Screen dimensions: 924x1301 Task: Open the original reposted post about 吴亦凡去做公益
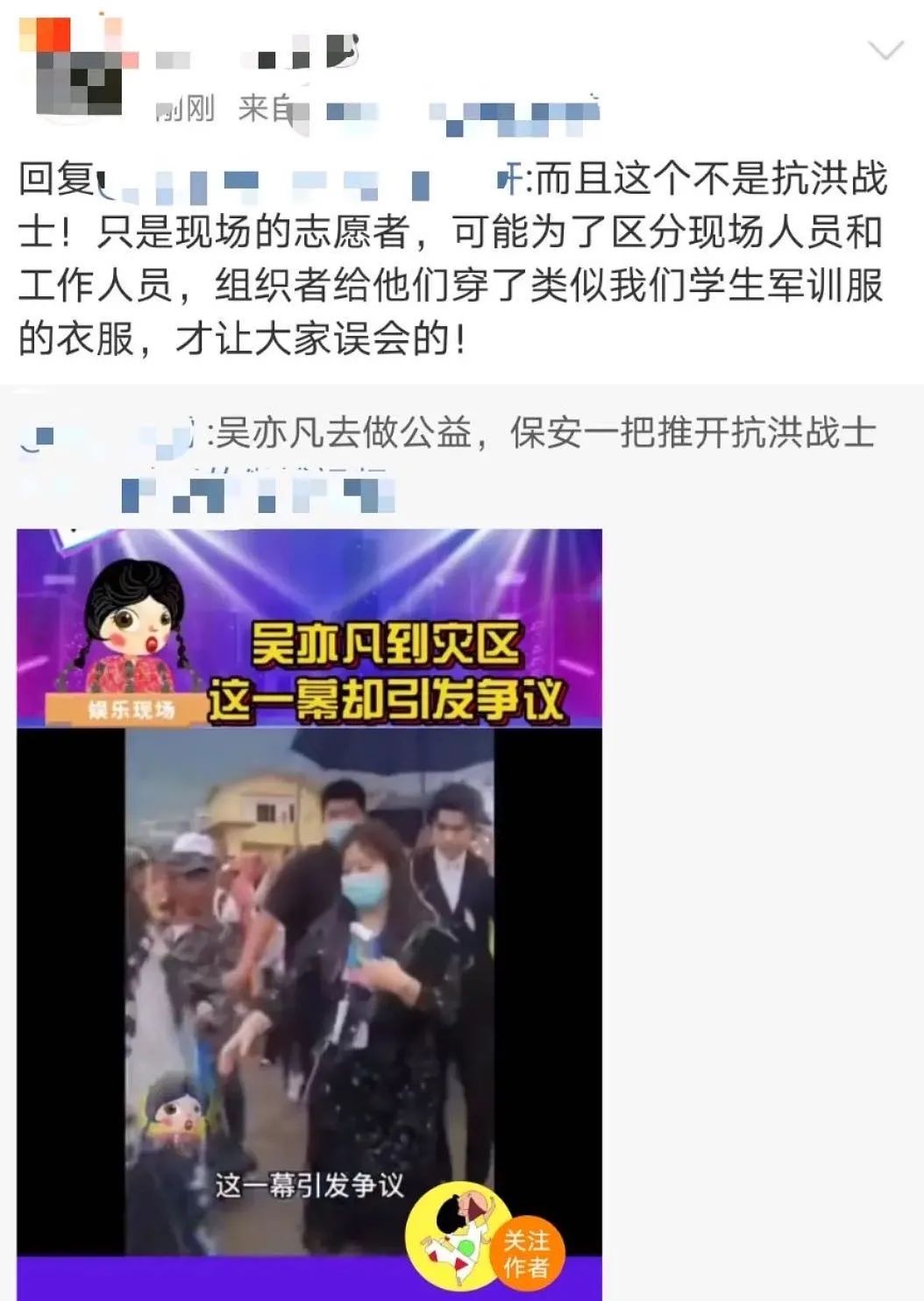pos(544,433)
